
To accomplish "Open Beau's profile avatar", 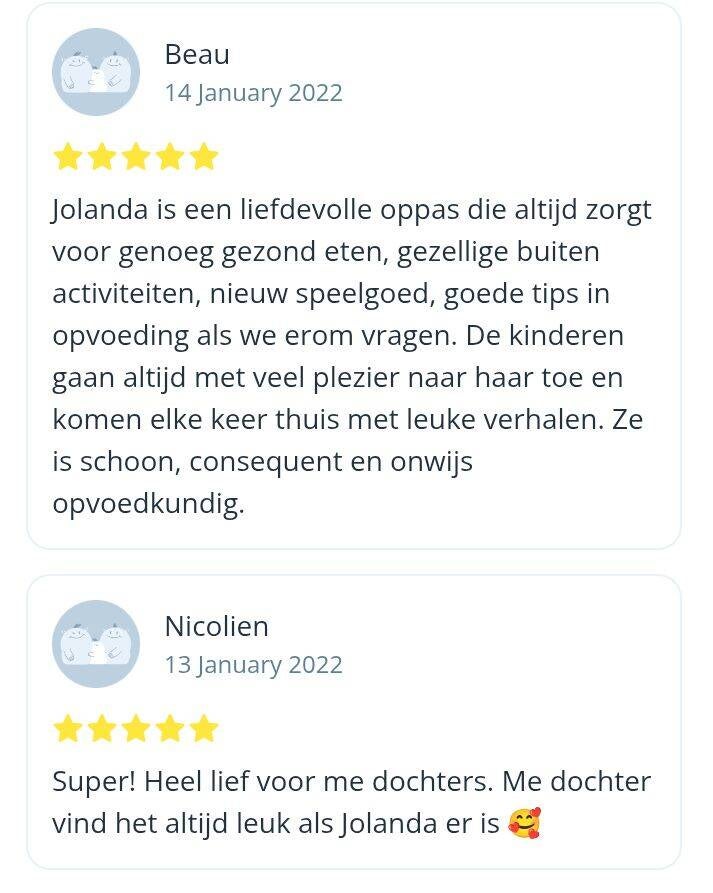I will (96, 72).
